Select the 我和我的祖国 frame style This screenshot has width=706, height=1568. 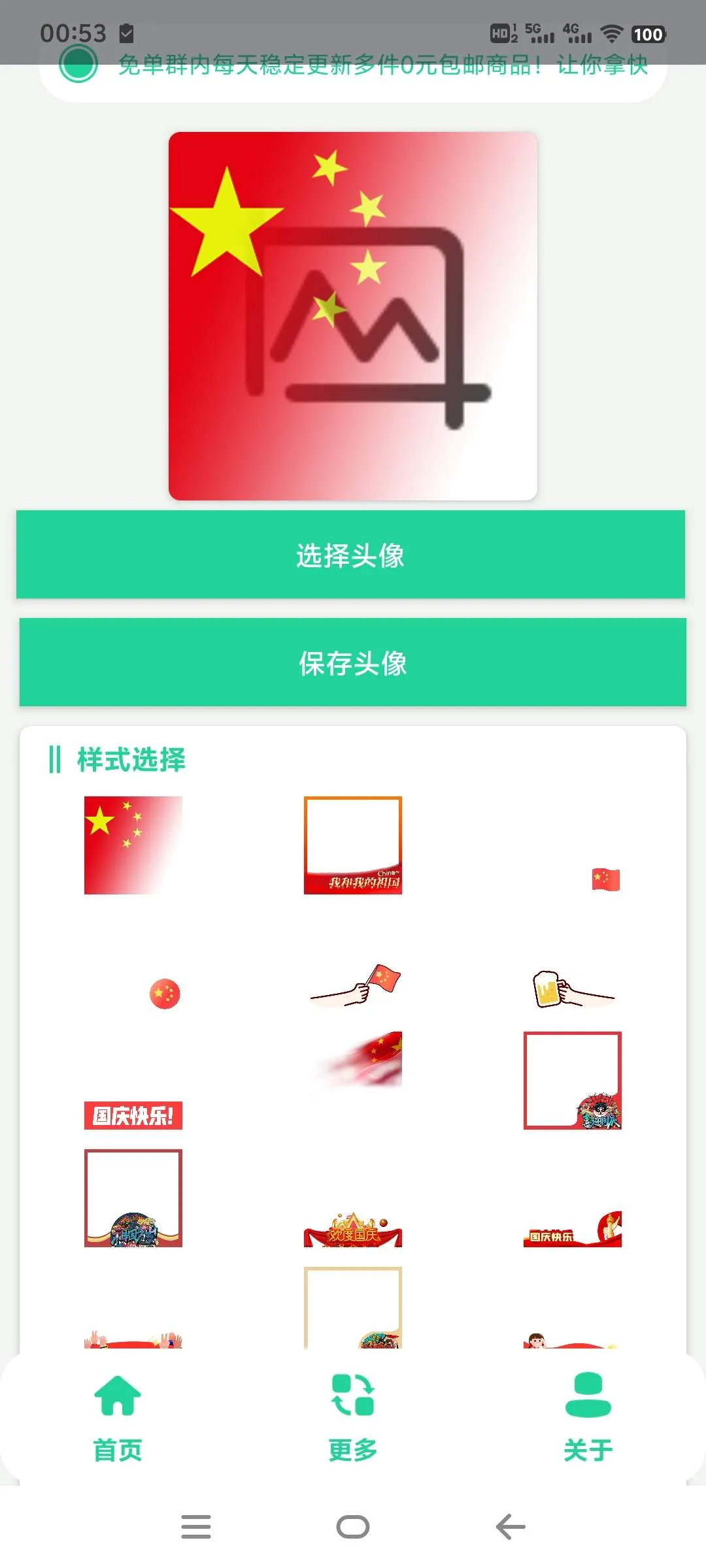352,843
